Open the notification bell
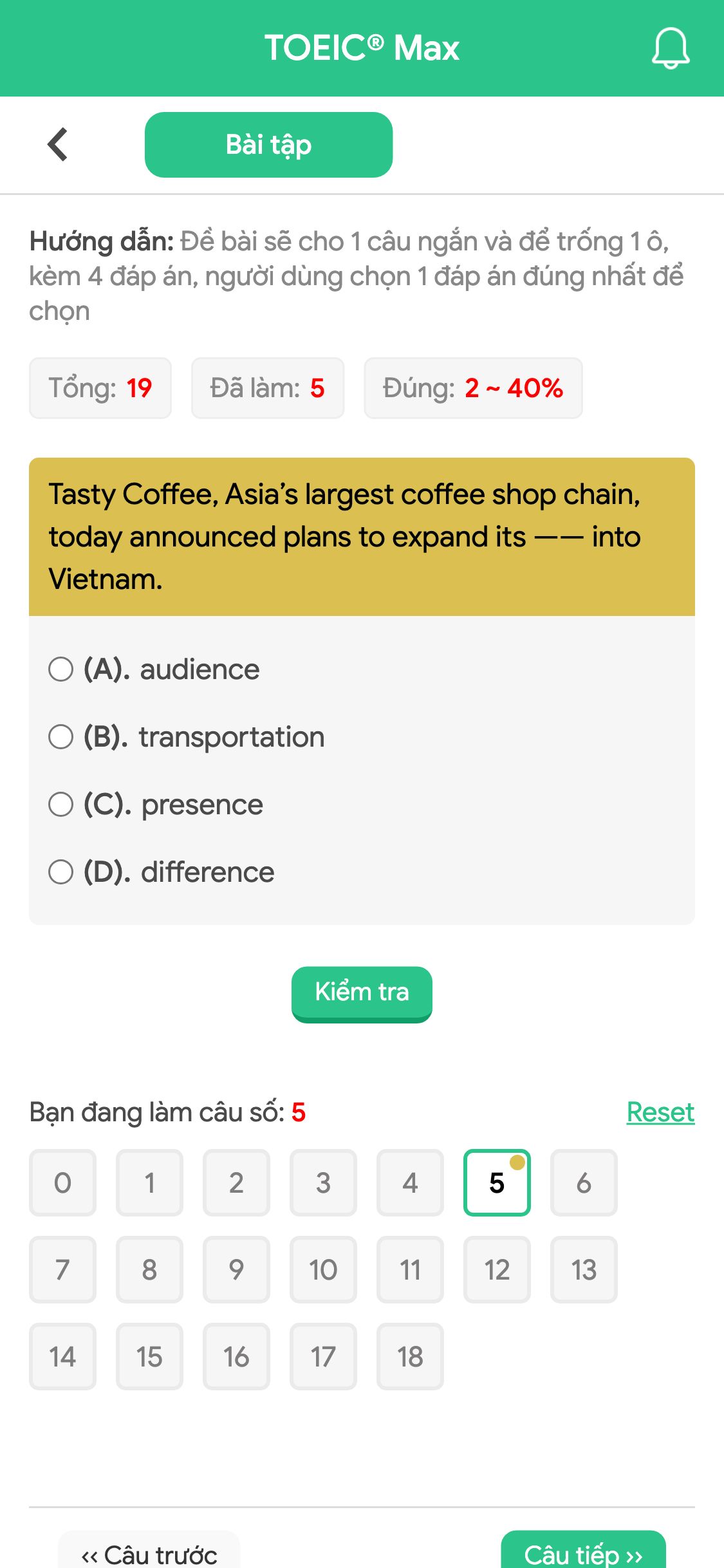 670,48
